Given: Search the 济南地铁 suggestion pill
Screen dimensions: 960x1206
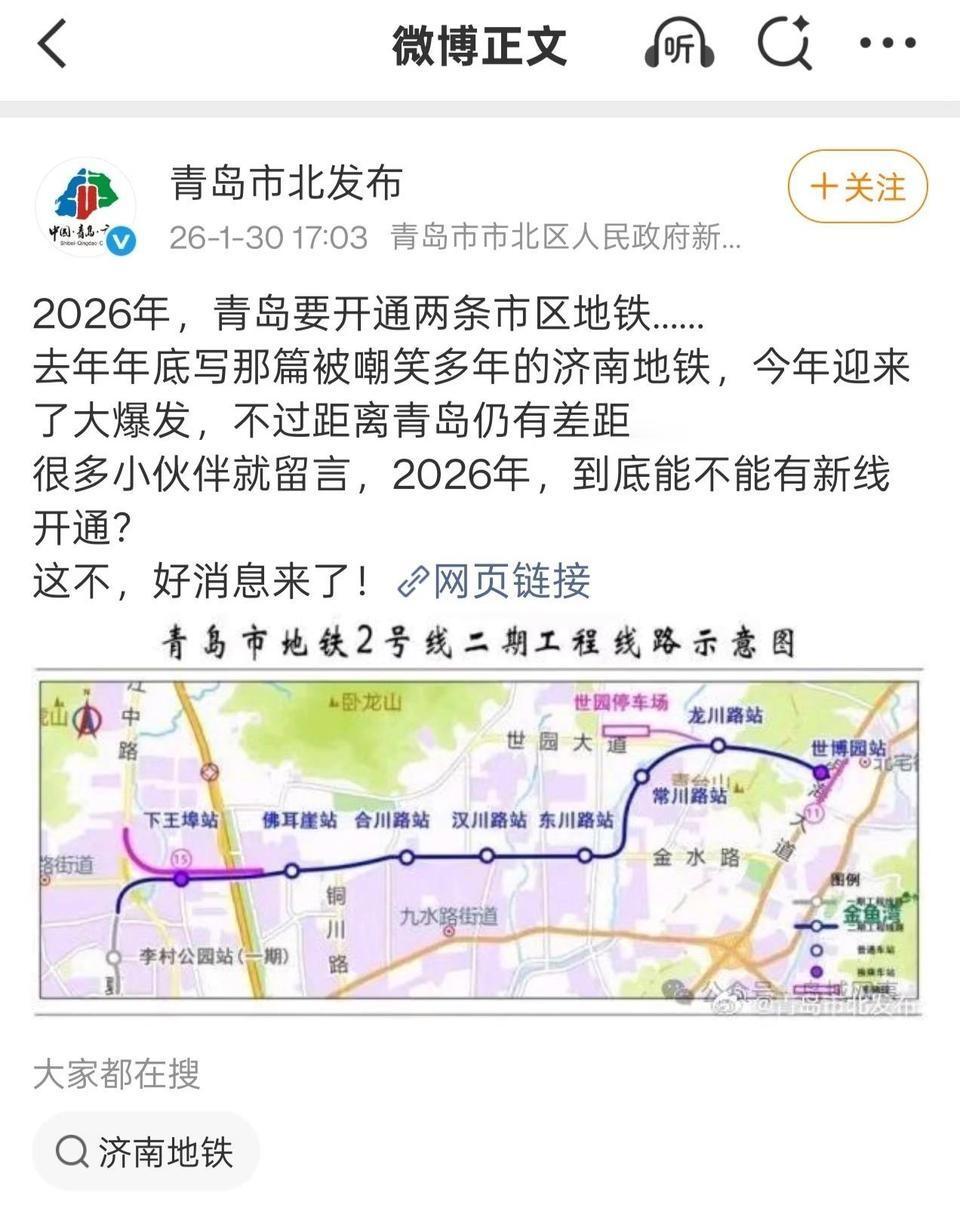Looking at the screenshot, I should pos(150,1153).
